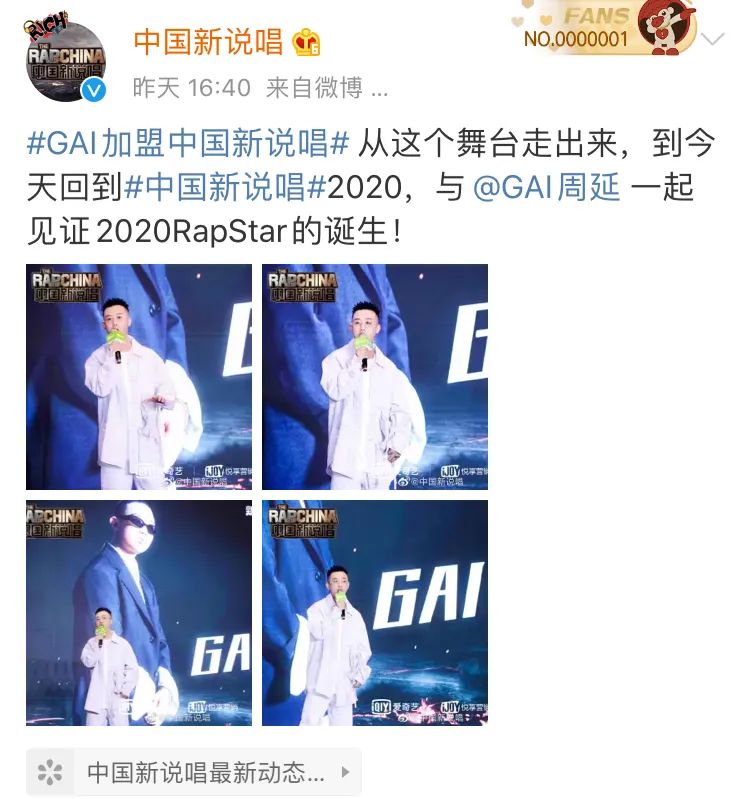This screenshot has height=799, width=750.
Task: Open the photo with the sunglasses backdrop
Action: [139, 613]
